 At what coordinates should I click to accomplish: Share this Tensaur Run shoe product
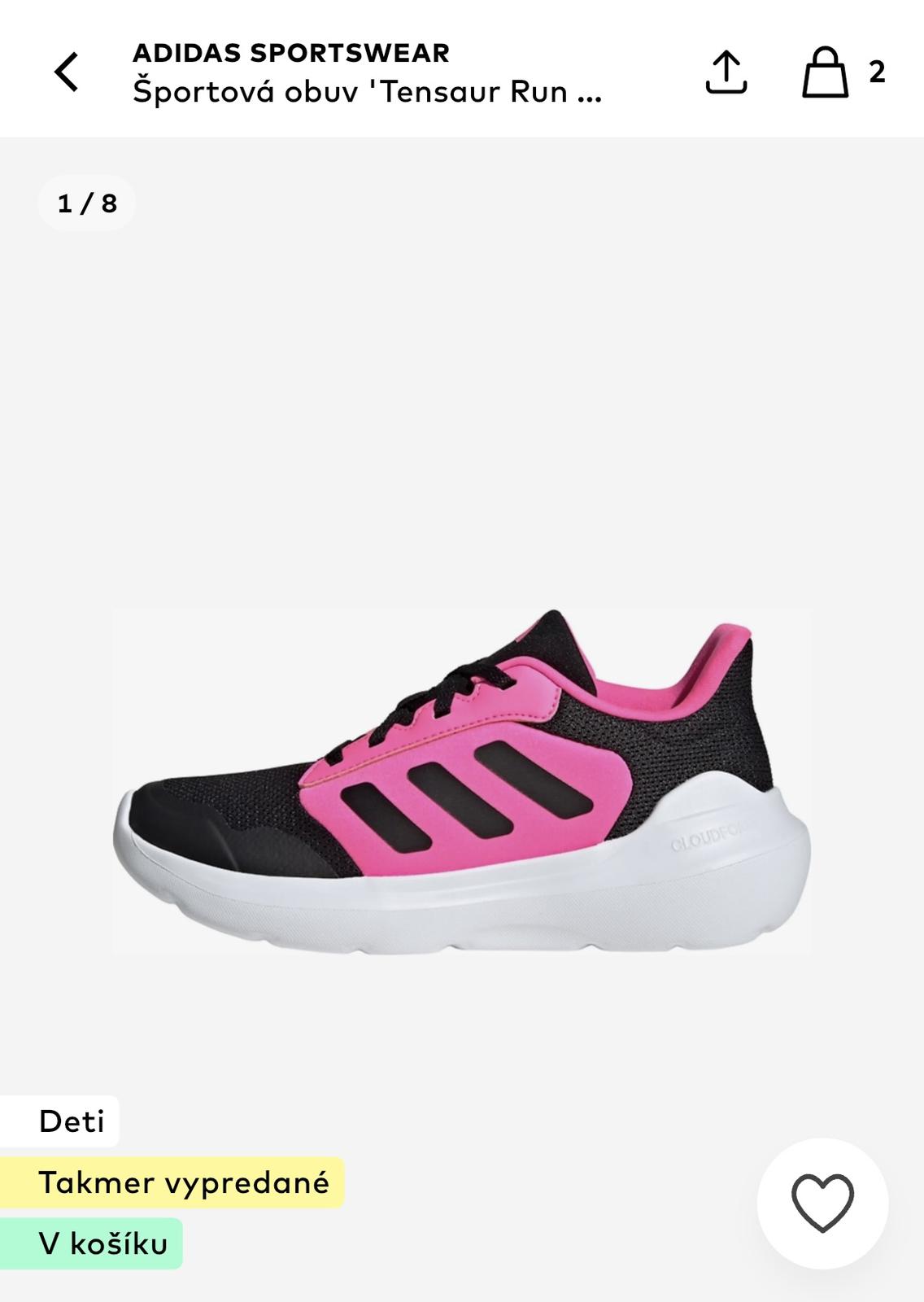pyautogui.click(x=726, y=72)
